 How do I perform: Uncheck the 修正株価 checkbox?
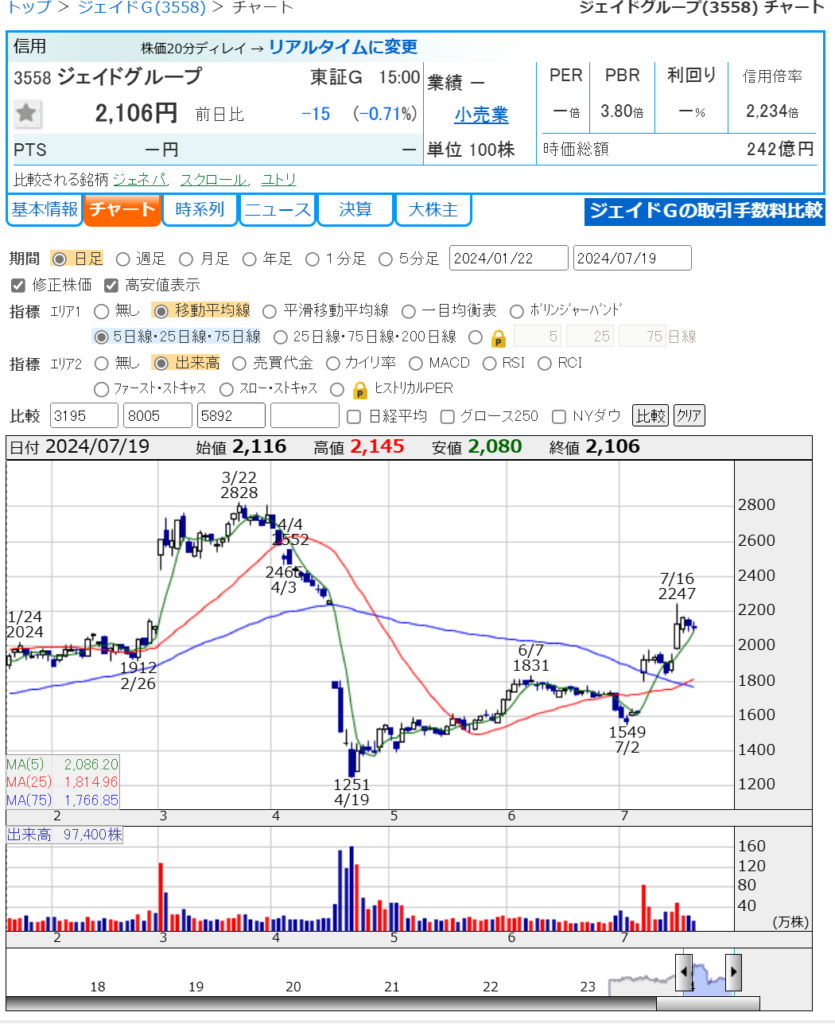click(x=17, y=285)
